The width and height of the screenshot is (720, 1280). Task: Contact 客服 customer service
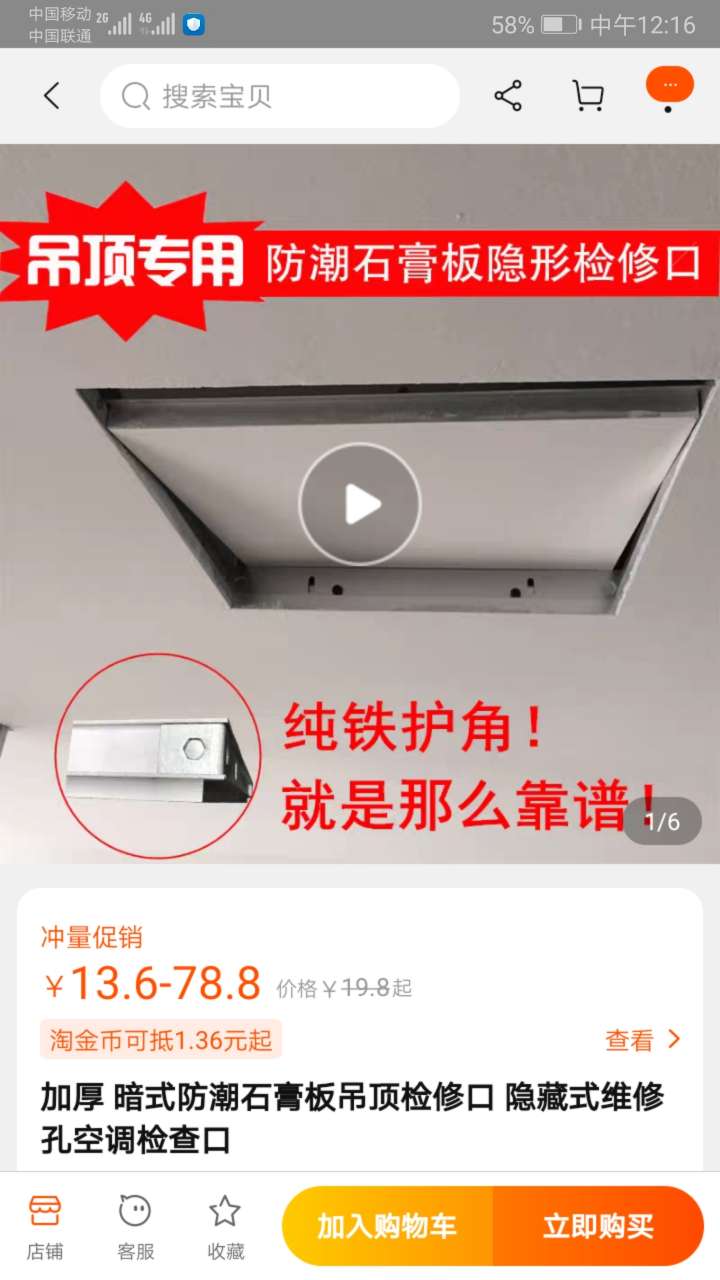pyautogui.click(x=135, y=1226)
